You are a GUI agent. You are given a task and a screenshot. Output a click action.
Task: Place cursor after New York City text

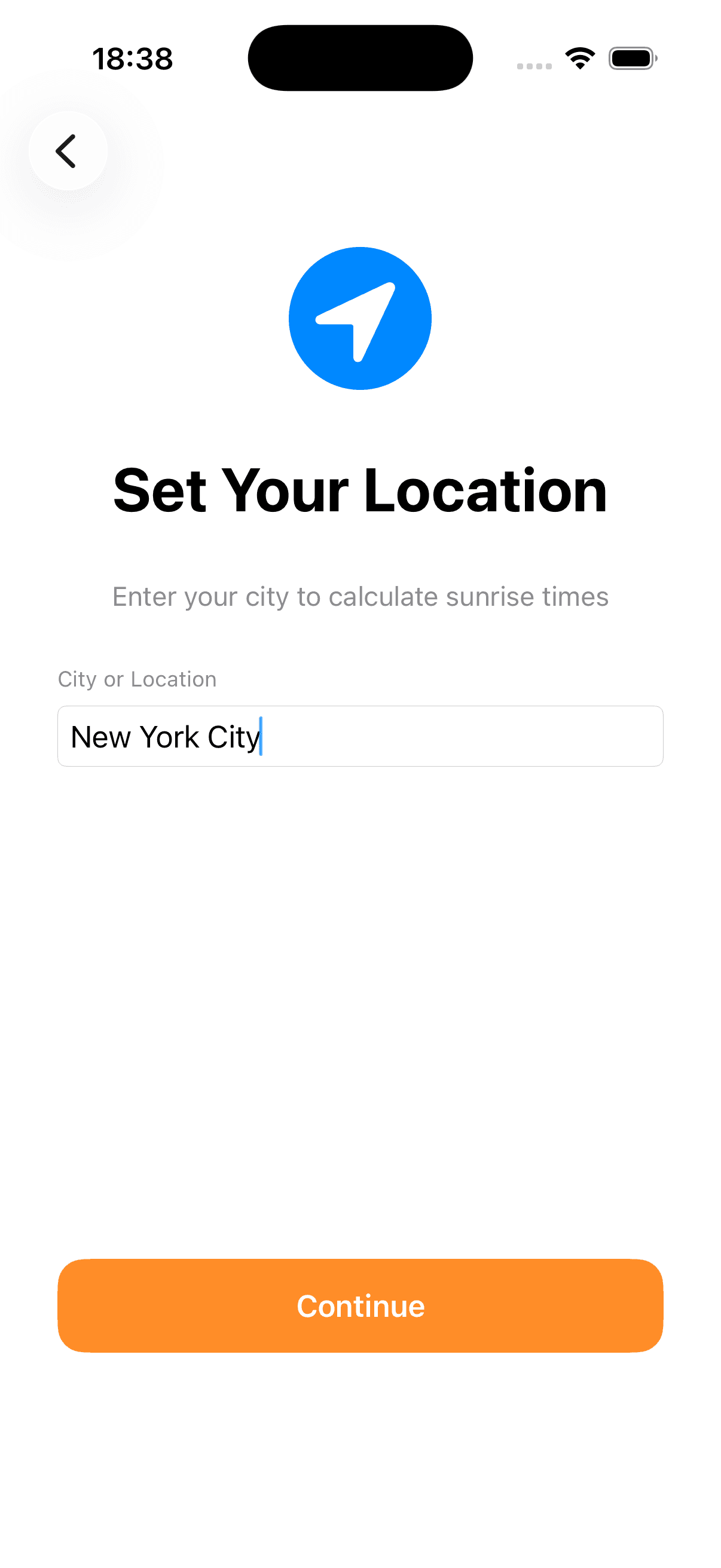[x=262, y=736]
